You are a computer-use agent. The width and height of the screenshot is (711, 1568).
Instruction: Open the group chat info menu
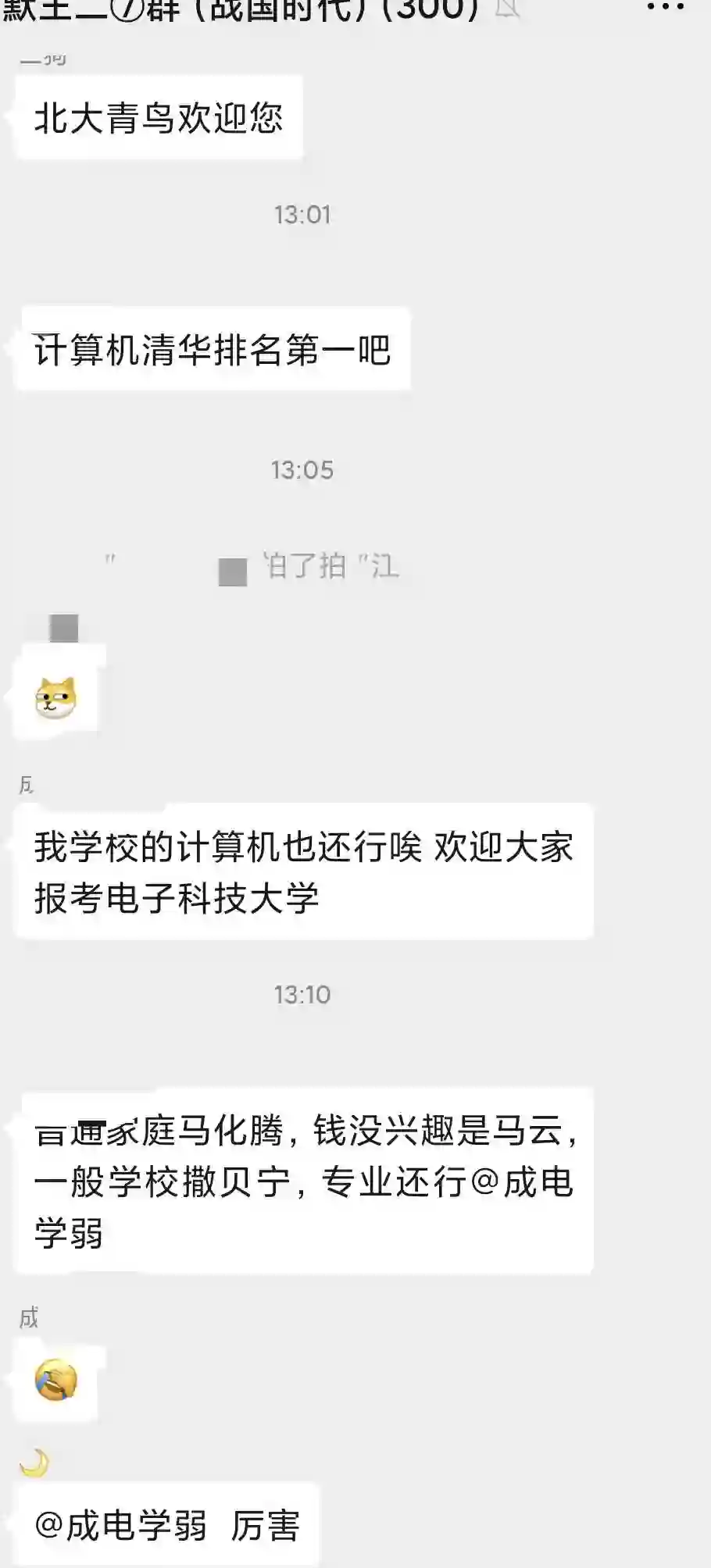point(666,7)
